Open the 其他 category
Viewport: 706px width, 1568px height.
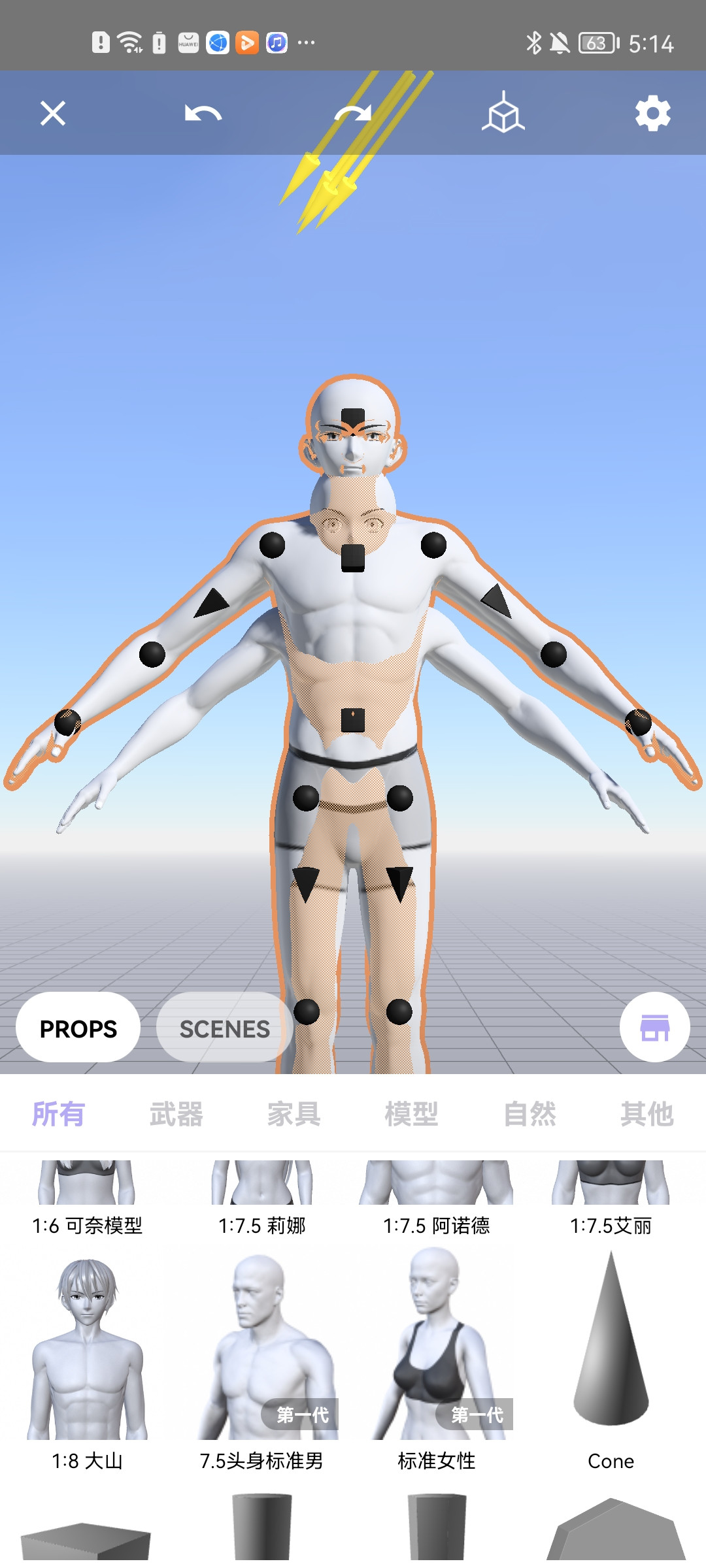647,1114
